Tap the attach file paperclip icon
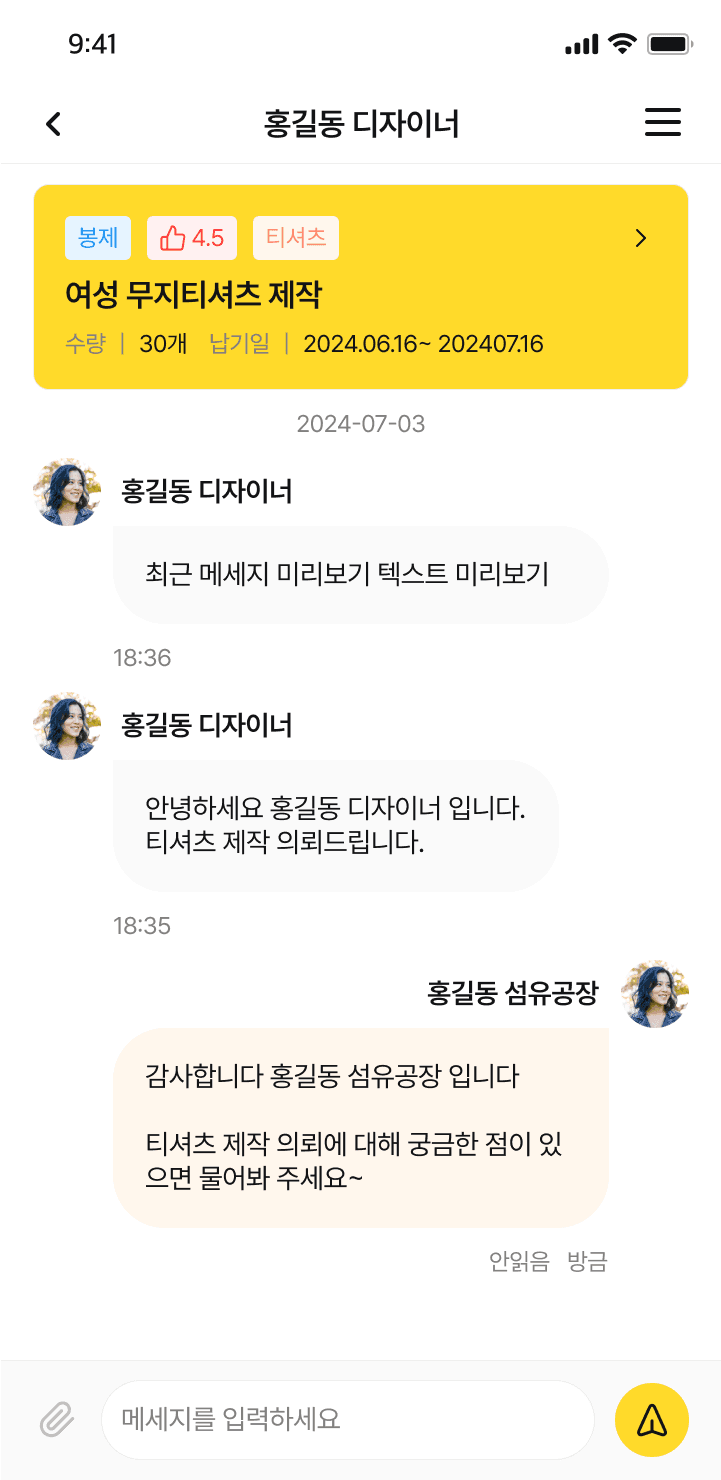Viewport: 721px width, 1480px height. tap(57, 1419)
